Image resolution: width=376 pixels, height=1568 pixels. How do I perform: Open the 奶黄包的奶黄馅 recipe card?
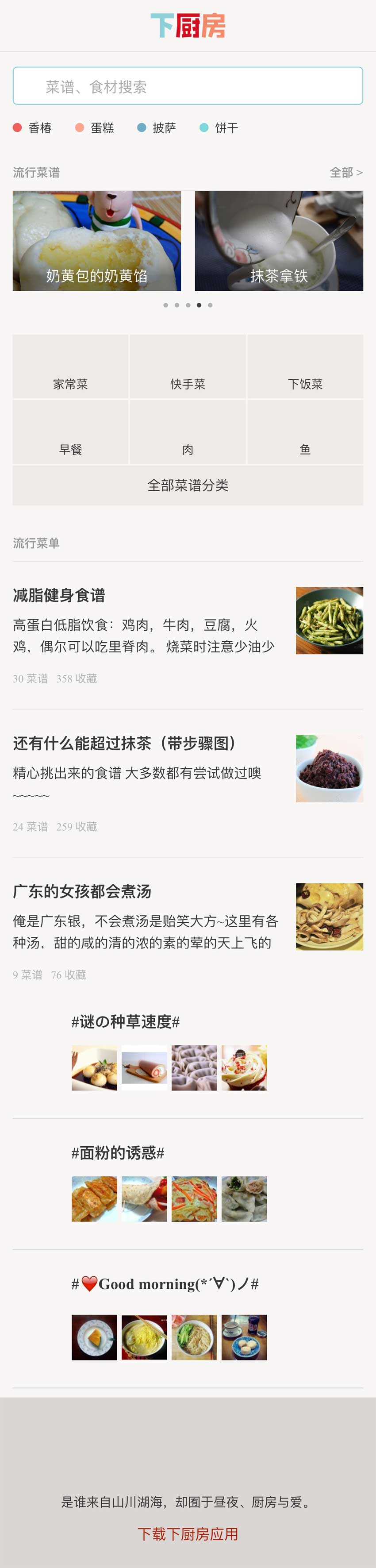[x=97, y=241]
